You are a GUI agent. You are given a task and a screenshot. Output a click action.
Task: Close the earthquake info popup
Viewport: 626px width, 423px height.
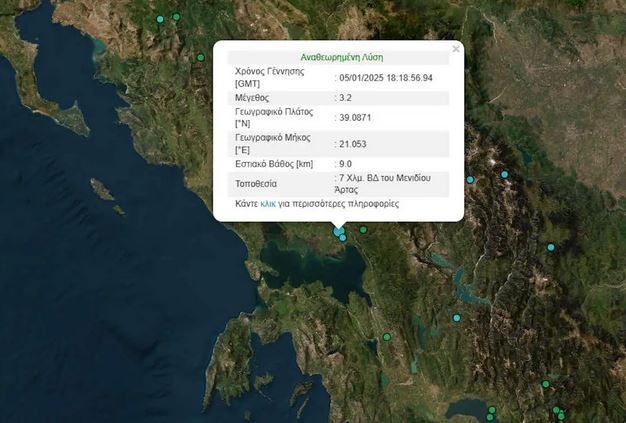456,48
